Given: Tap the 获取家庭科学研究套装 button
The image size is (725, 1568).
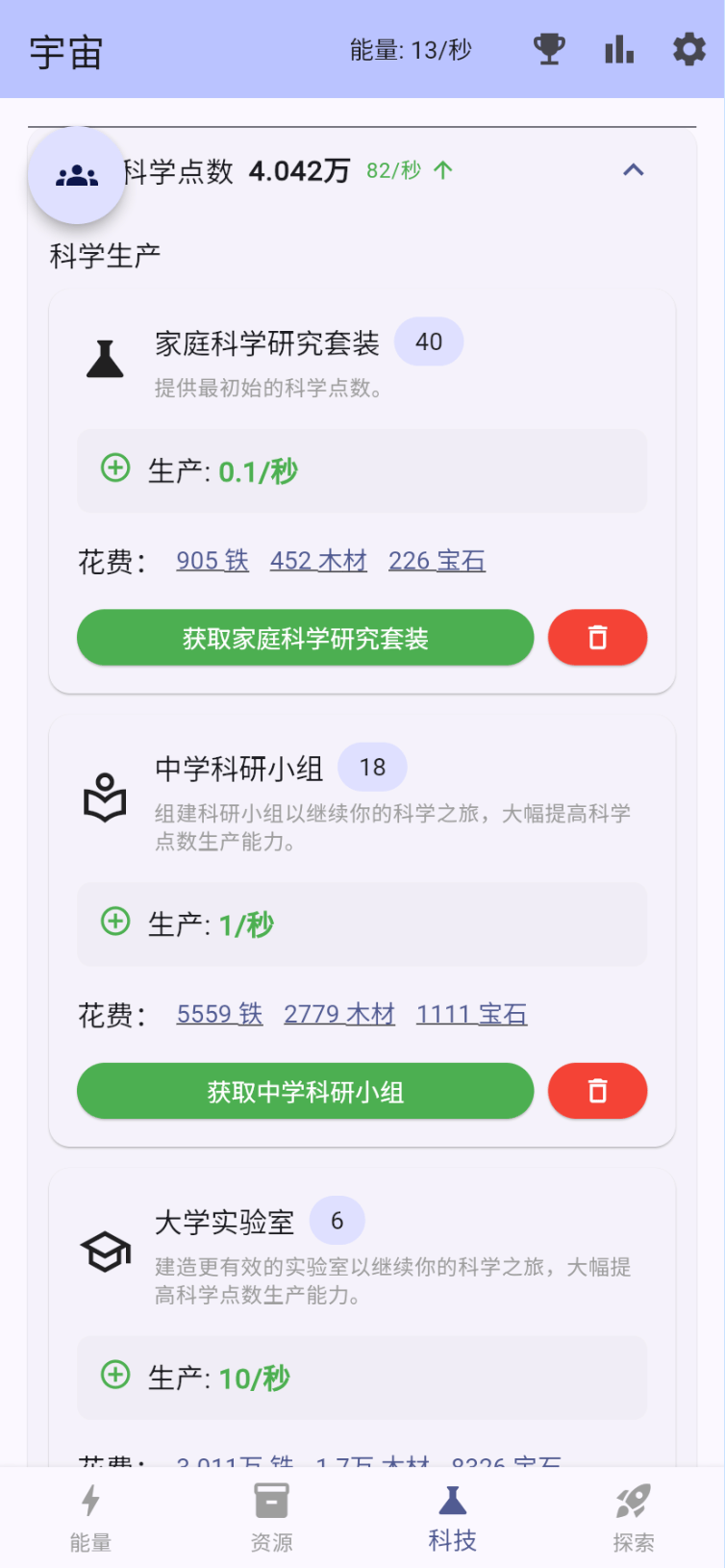Looking at the screenshot, I should [x=305, y=638].
